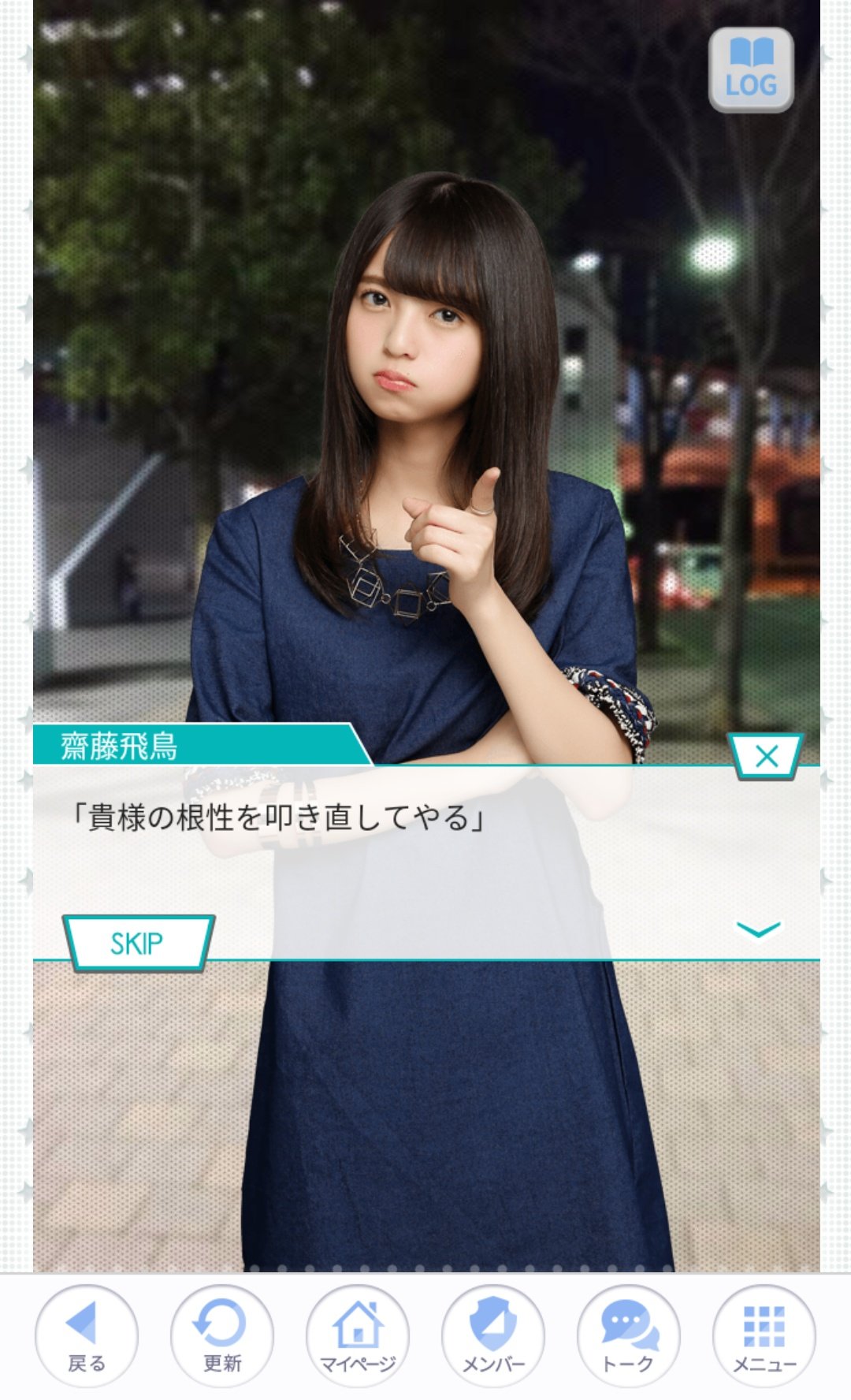Open the メニュー grid
This screenshot has height=1400, width=851.
click(x=764, y=1335)
